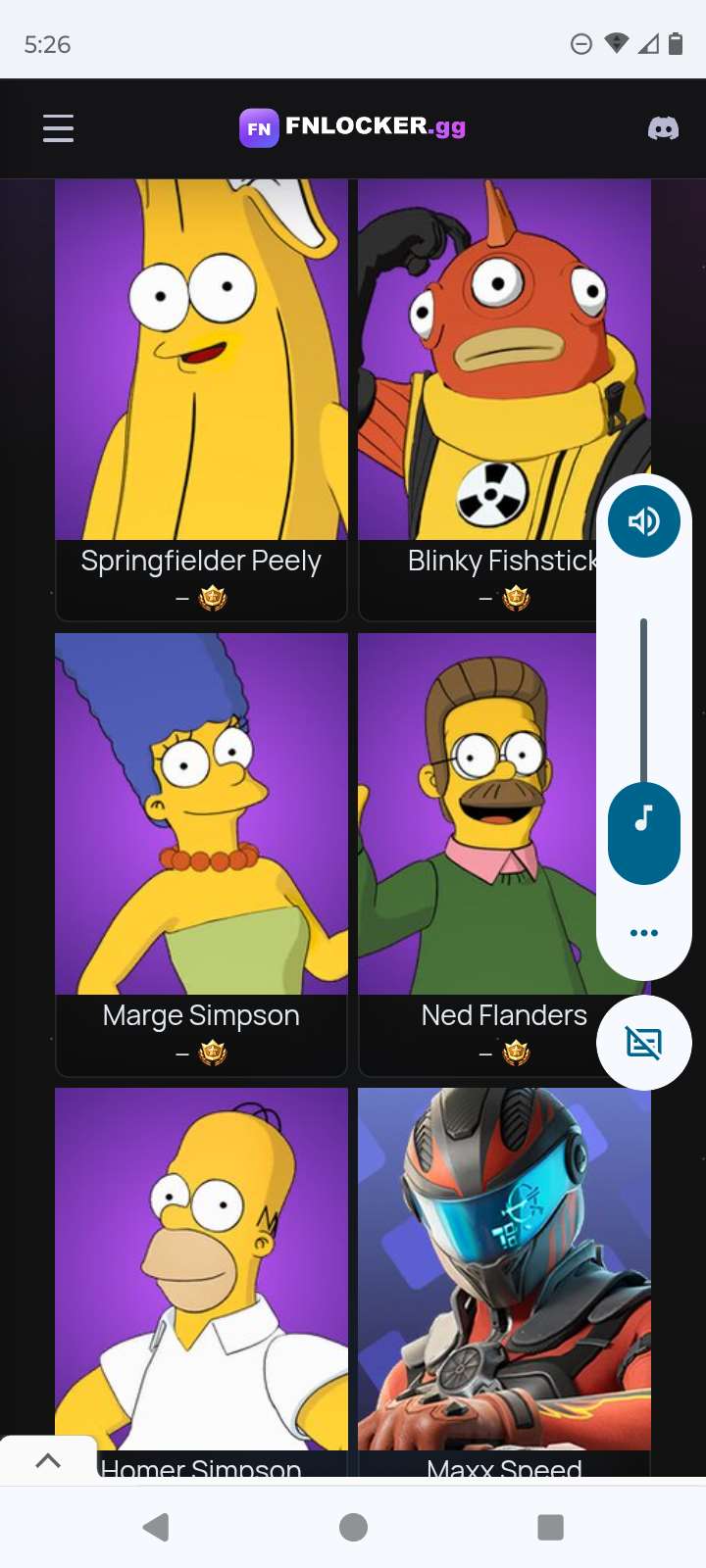The width and height of the screenshot is (706, 1568).
Task: Go to the FNLOCKER.gg home logo
Action: tap(352, 127)
